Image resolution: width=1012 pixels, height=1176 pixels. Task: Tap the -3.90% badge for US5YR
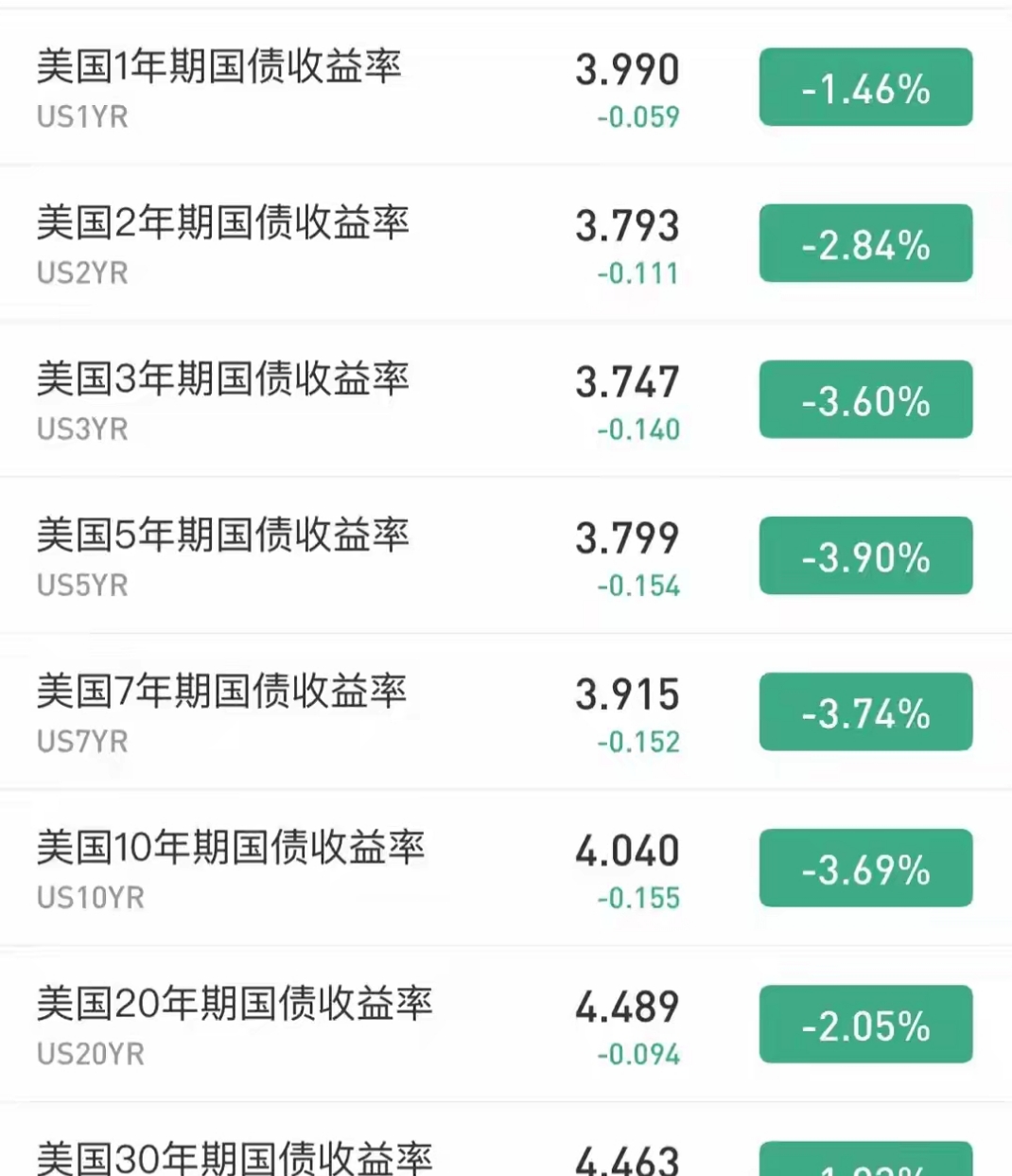click(864, 555)
